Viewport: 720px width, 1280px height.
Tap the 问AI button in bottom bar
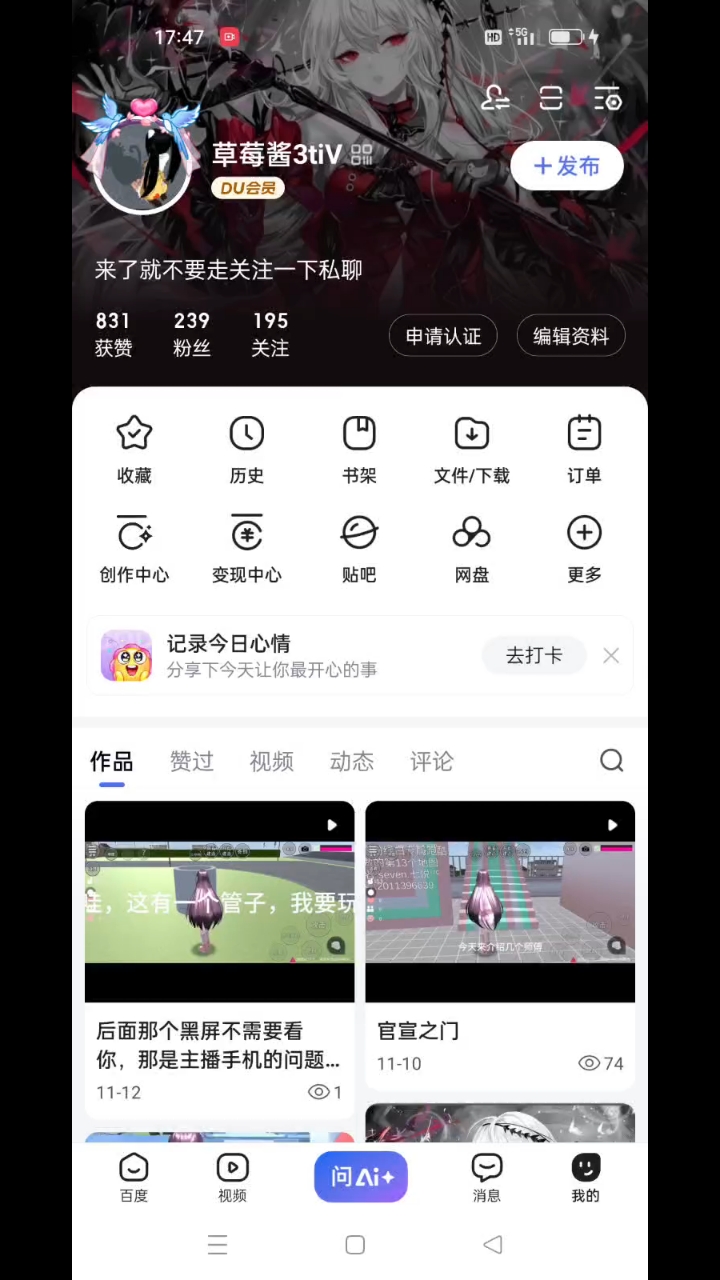pos(360,1177)
